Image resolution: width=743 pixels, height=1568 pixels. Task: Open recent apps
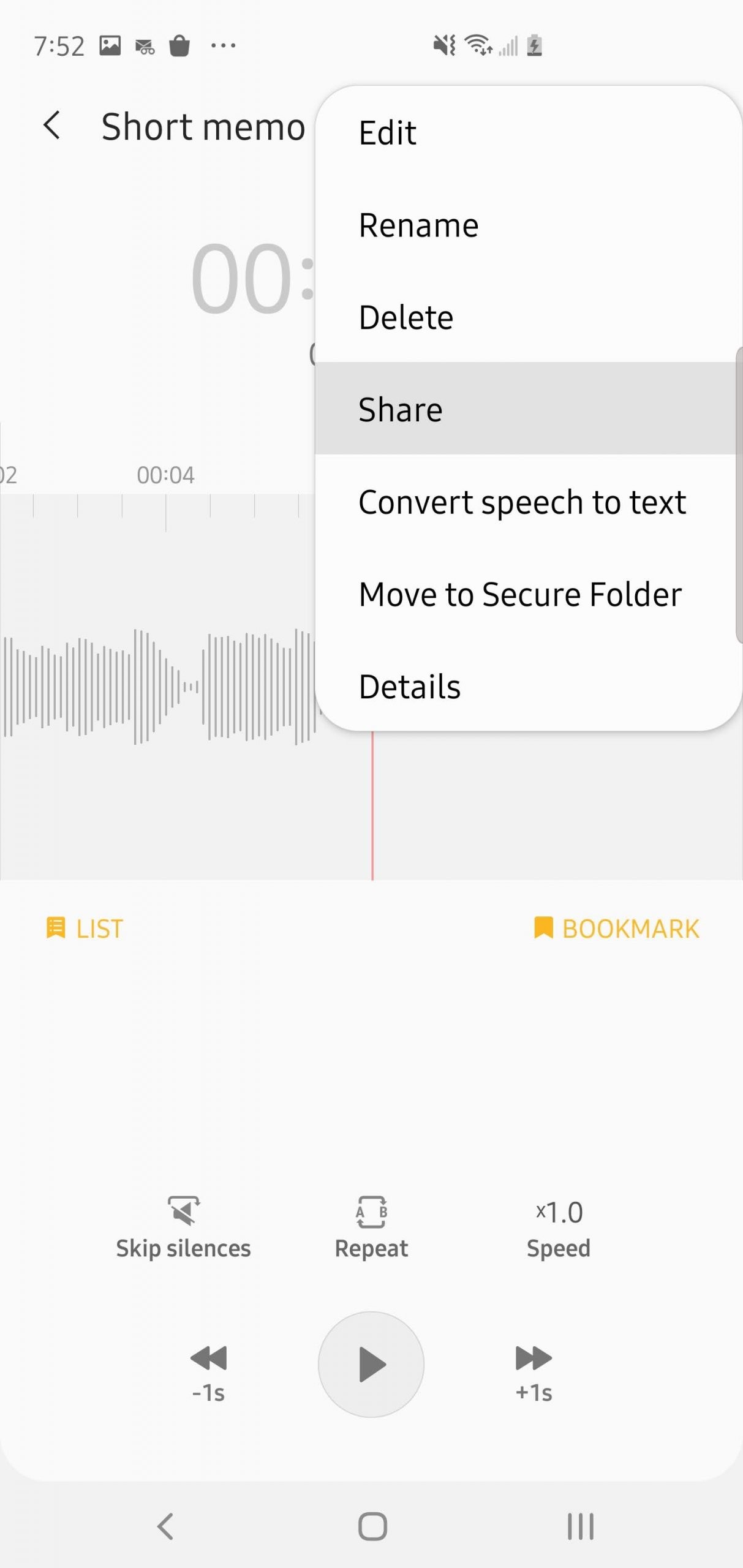(x=579, y=1526)
